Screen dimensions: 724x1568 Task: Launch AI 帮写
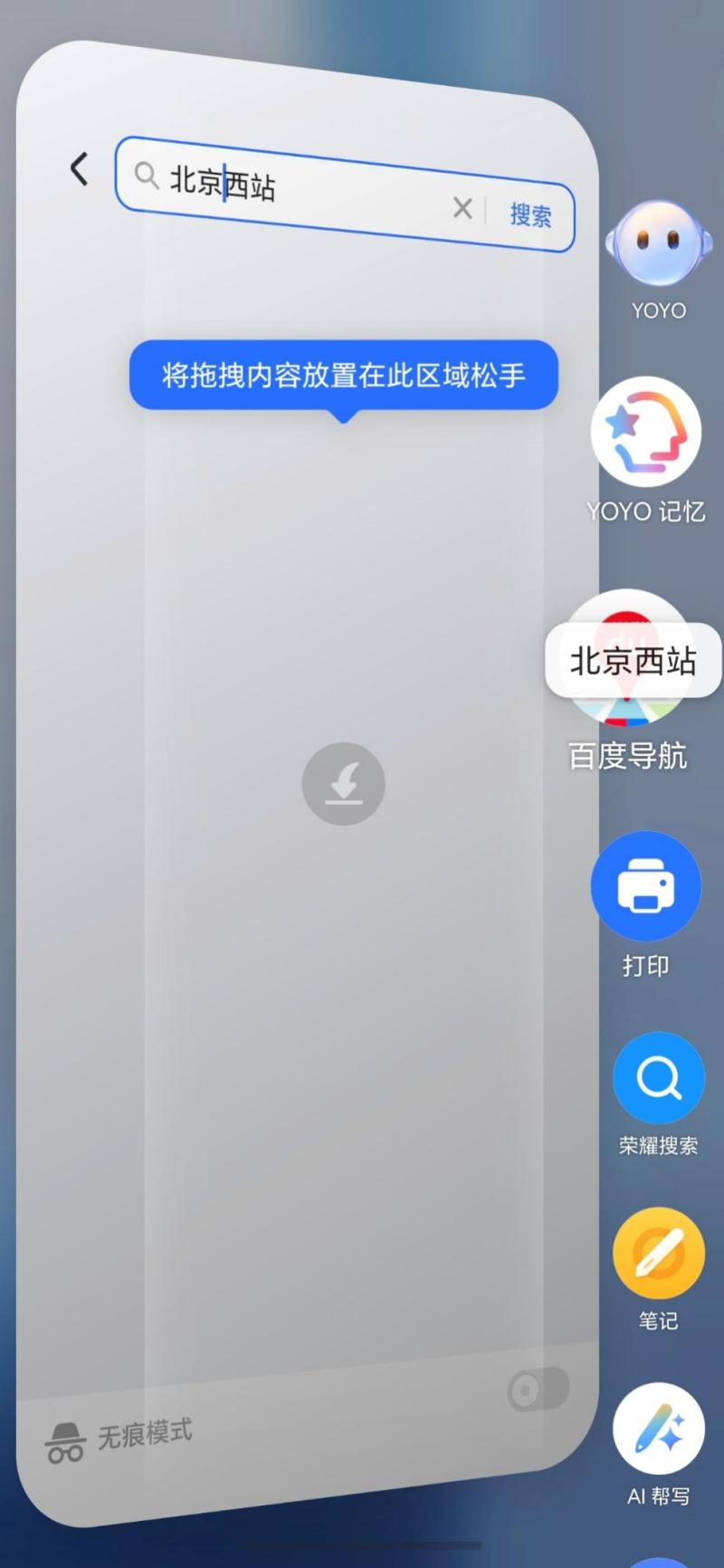[x=658, y=1430]
